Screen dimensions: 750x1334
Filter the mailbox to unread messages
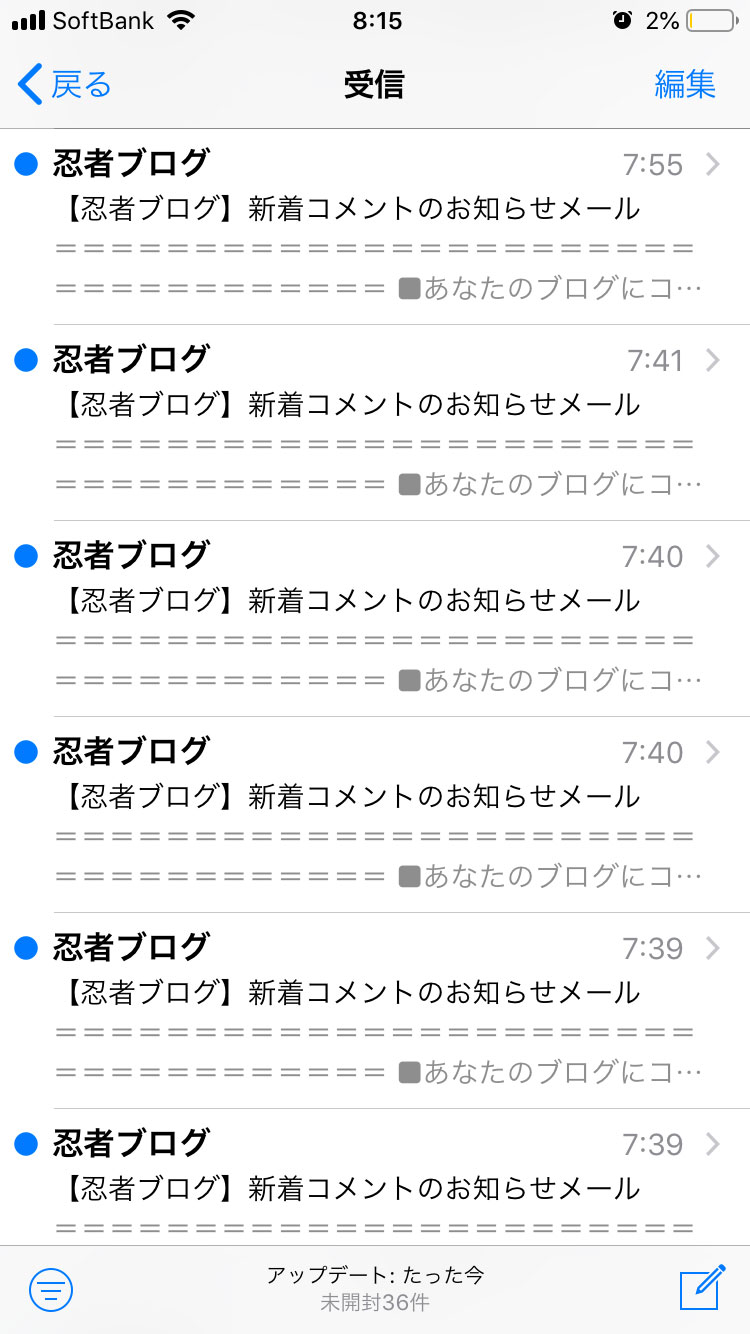tap(51, 1289)
